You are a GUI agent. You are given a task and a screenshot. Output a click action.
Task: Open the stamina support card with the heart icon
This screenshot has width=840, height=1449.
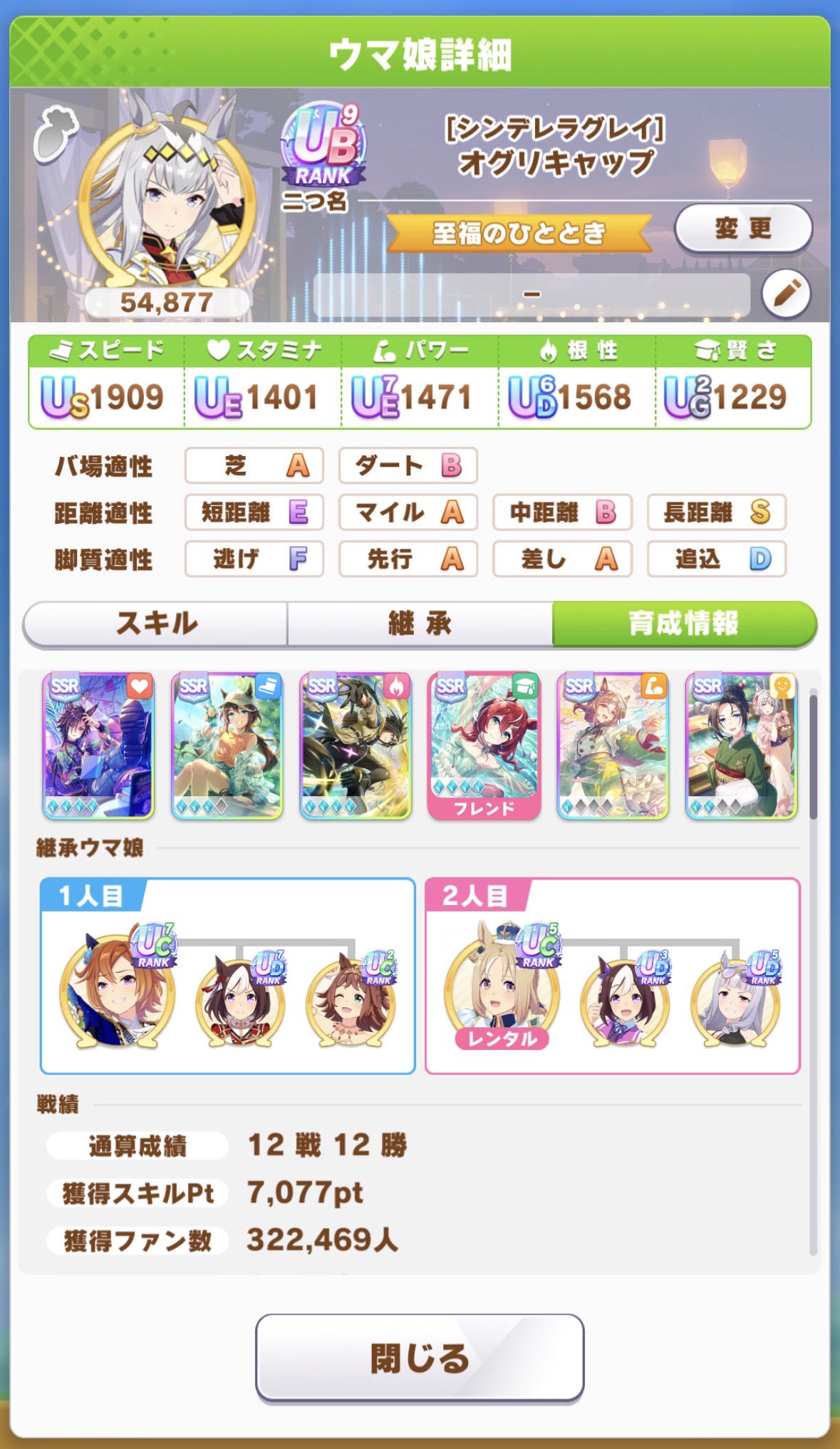[99, 746]
